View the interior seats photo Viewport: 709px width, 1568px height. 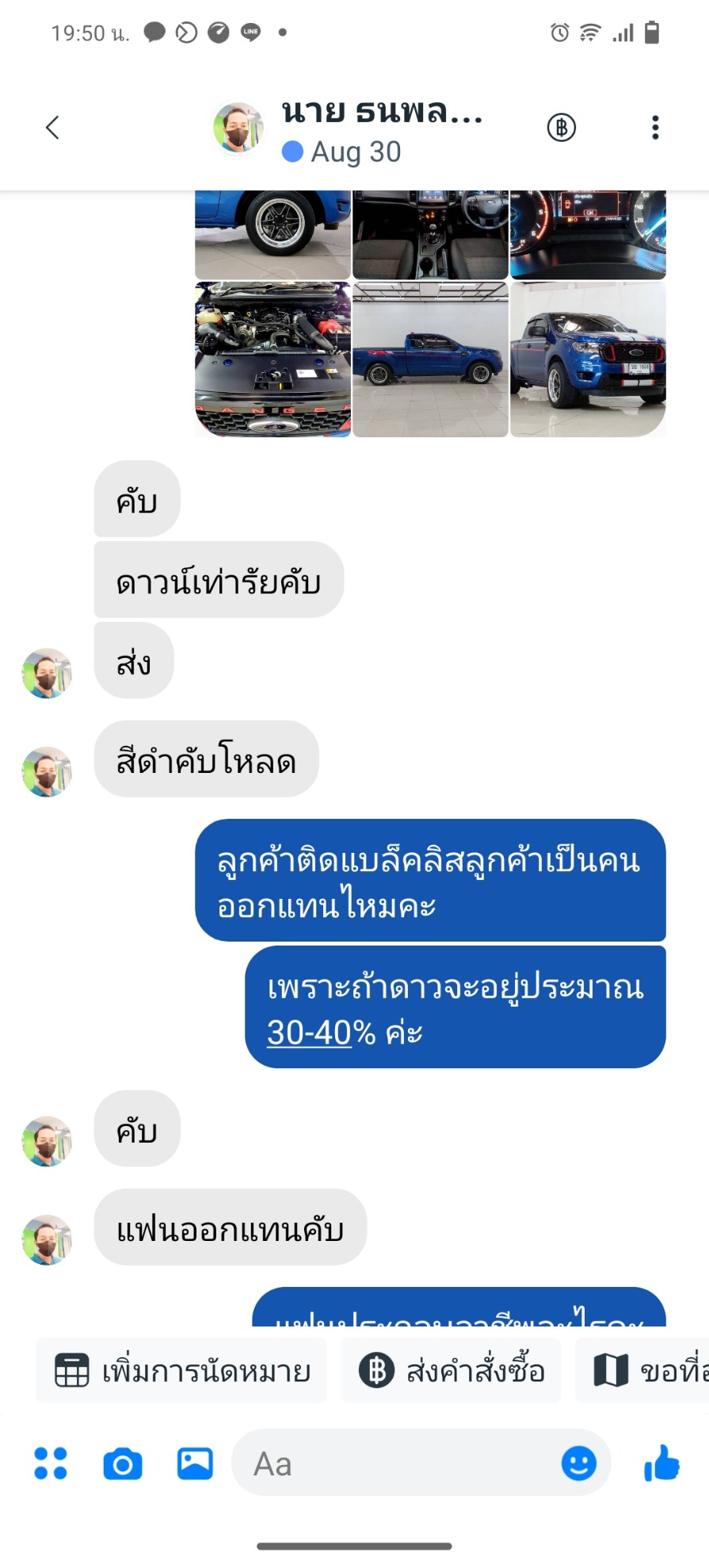tap(430, 234)
